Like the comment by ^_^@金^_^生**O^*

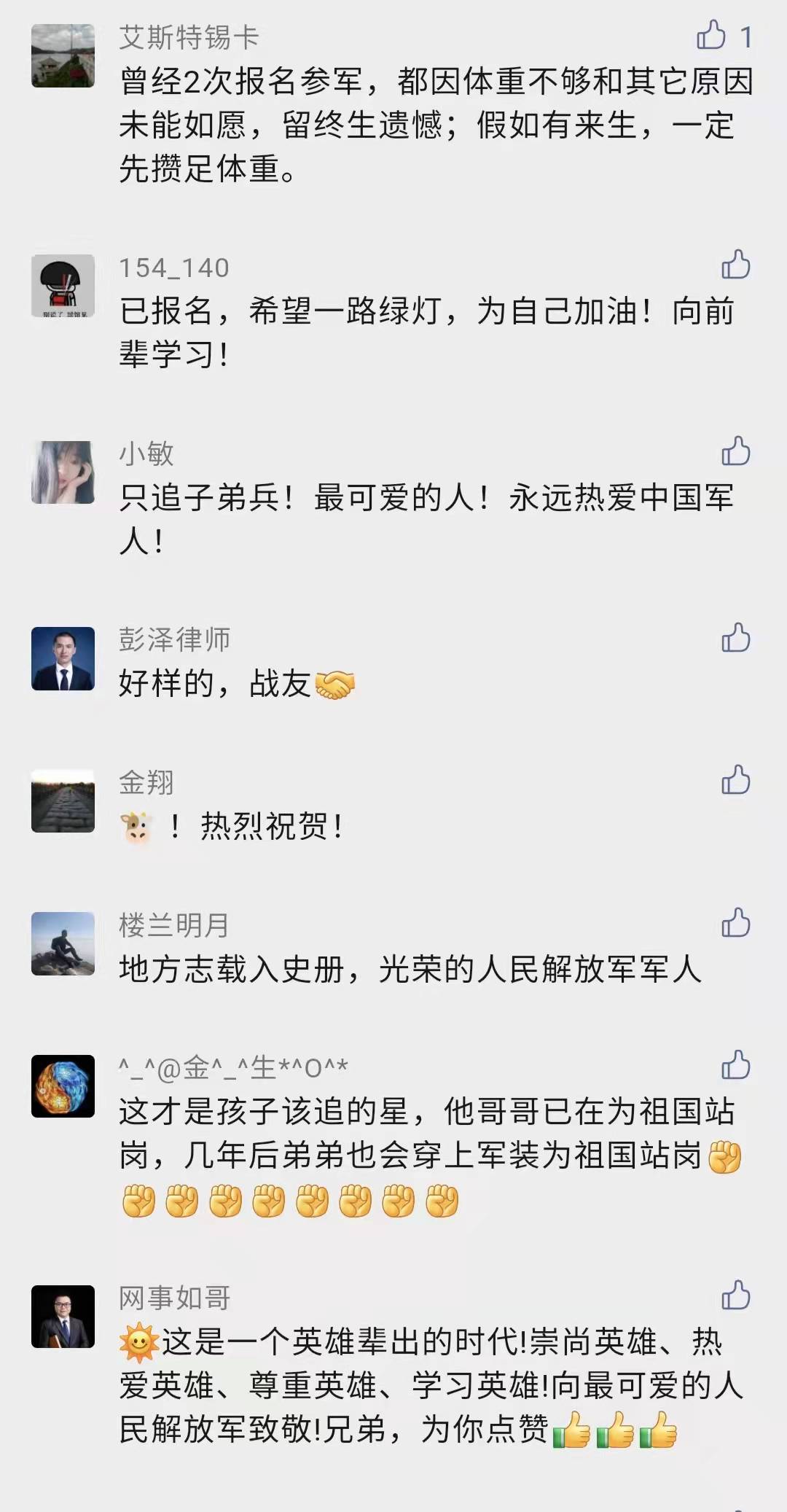(735, 1066)
